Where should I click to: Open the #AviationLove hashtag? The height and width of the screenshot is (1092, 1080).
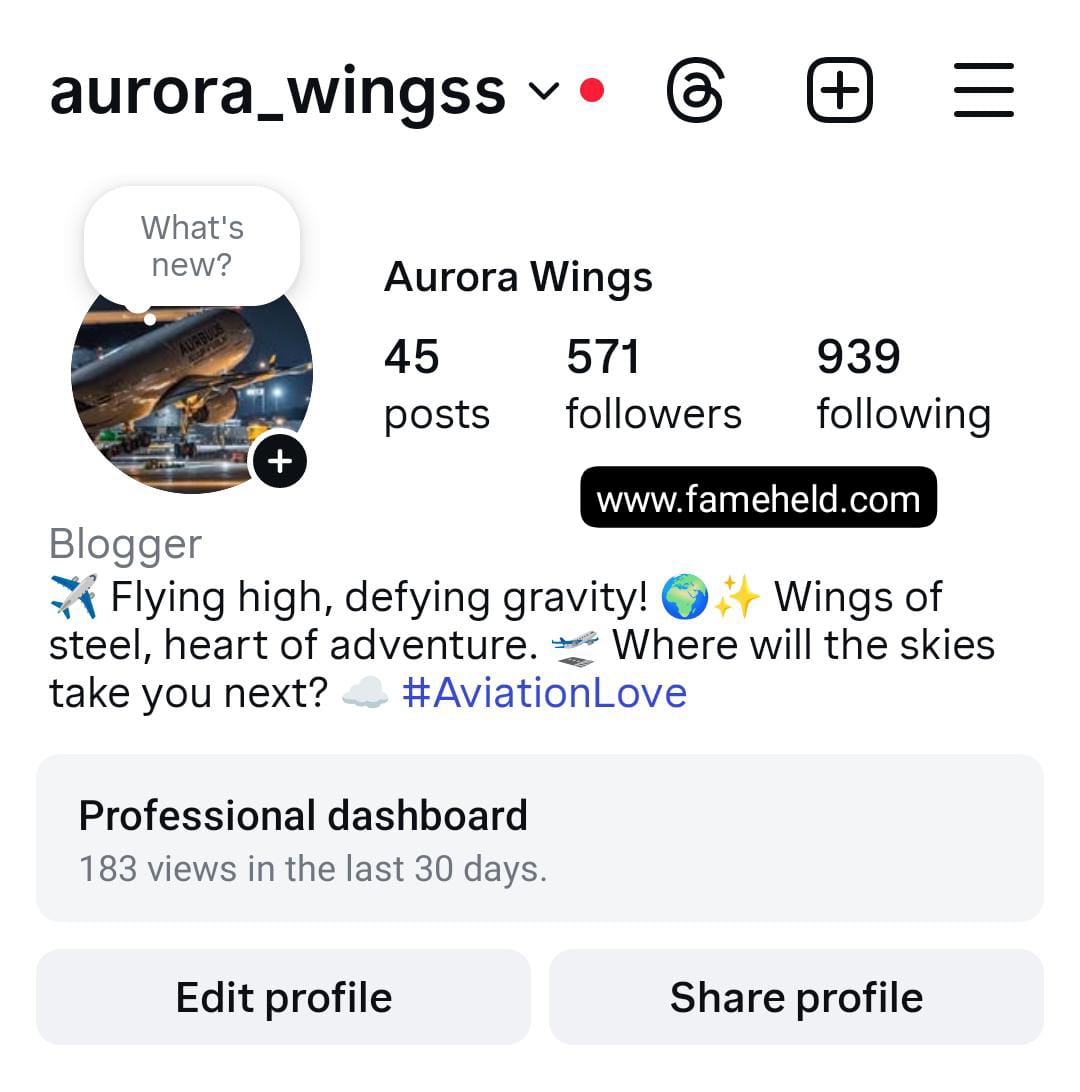point(544,693)
